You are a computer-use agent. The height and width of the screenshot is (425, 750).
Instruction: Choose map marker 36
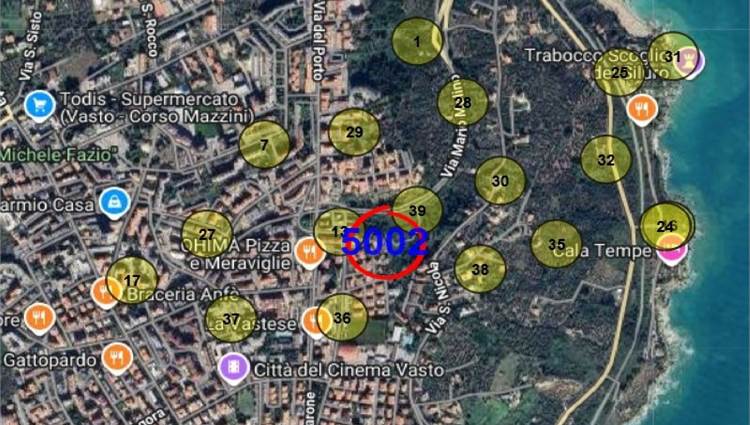pos(342,318)
